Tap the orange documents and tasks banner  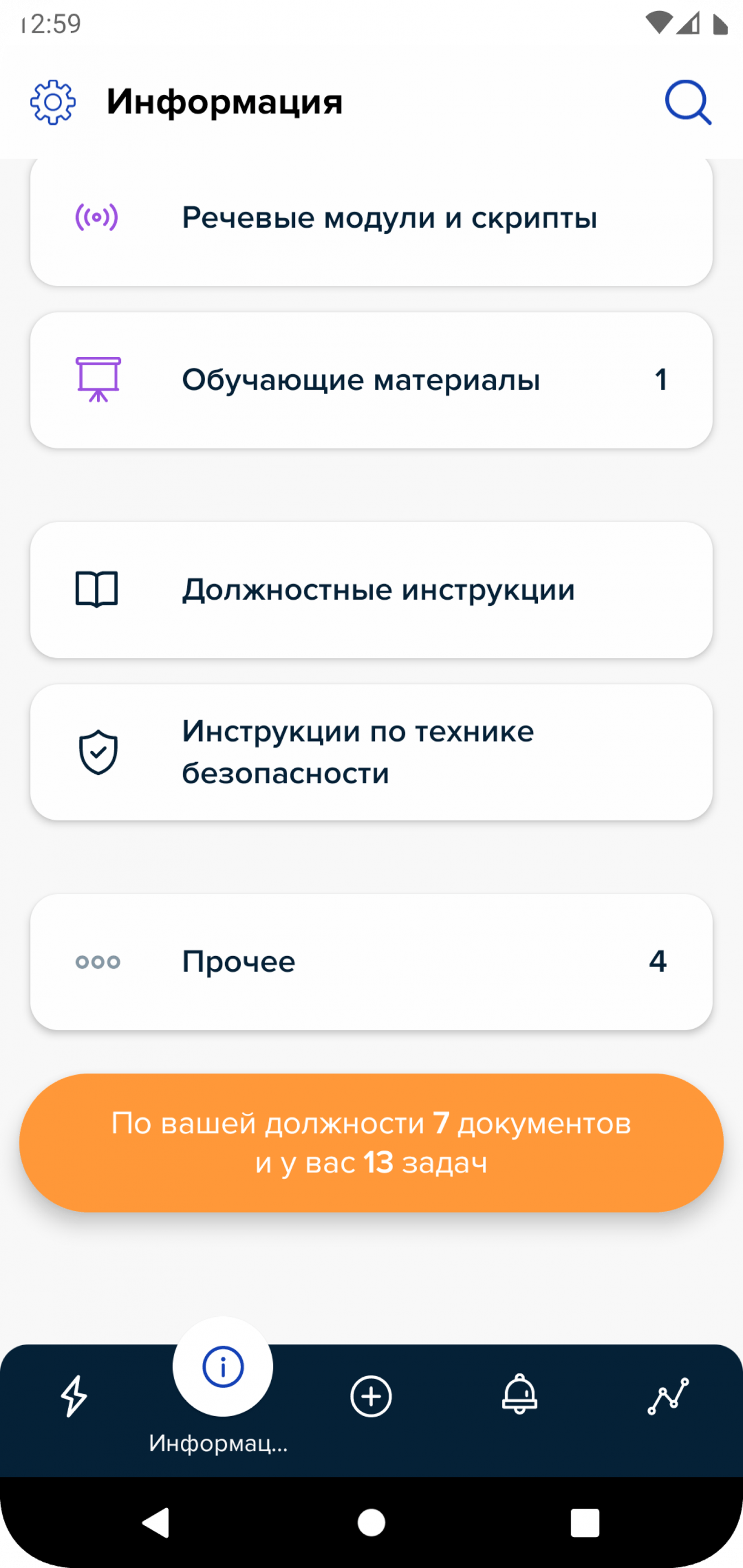[x=371, y=1142]
